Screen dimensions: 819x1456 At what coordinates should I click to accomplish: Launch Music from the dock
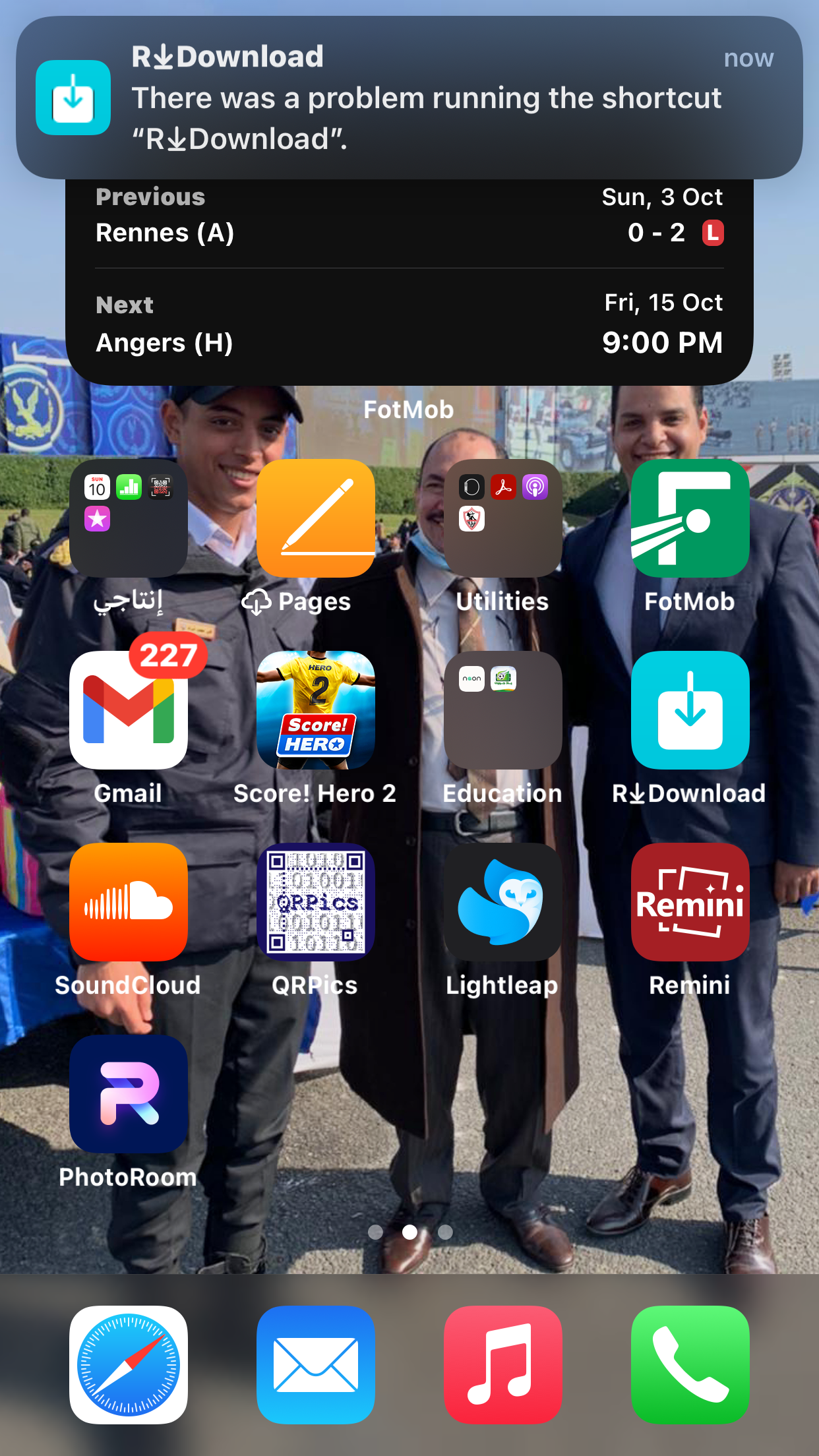503,1364
